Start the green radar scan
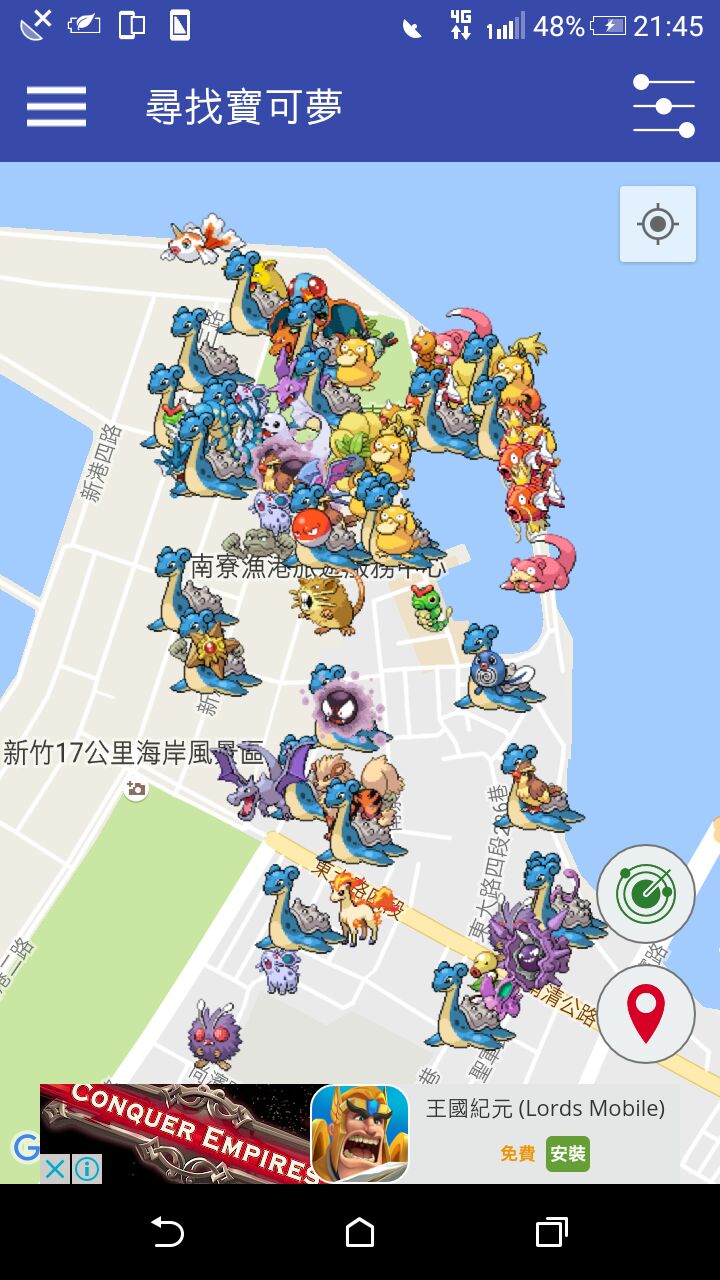The image size is (720, 1280). pos(646,894)
